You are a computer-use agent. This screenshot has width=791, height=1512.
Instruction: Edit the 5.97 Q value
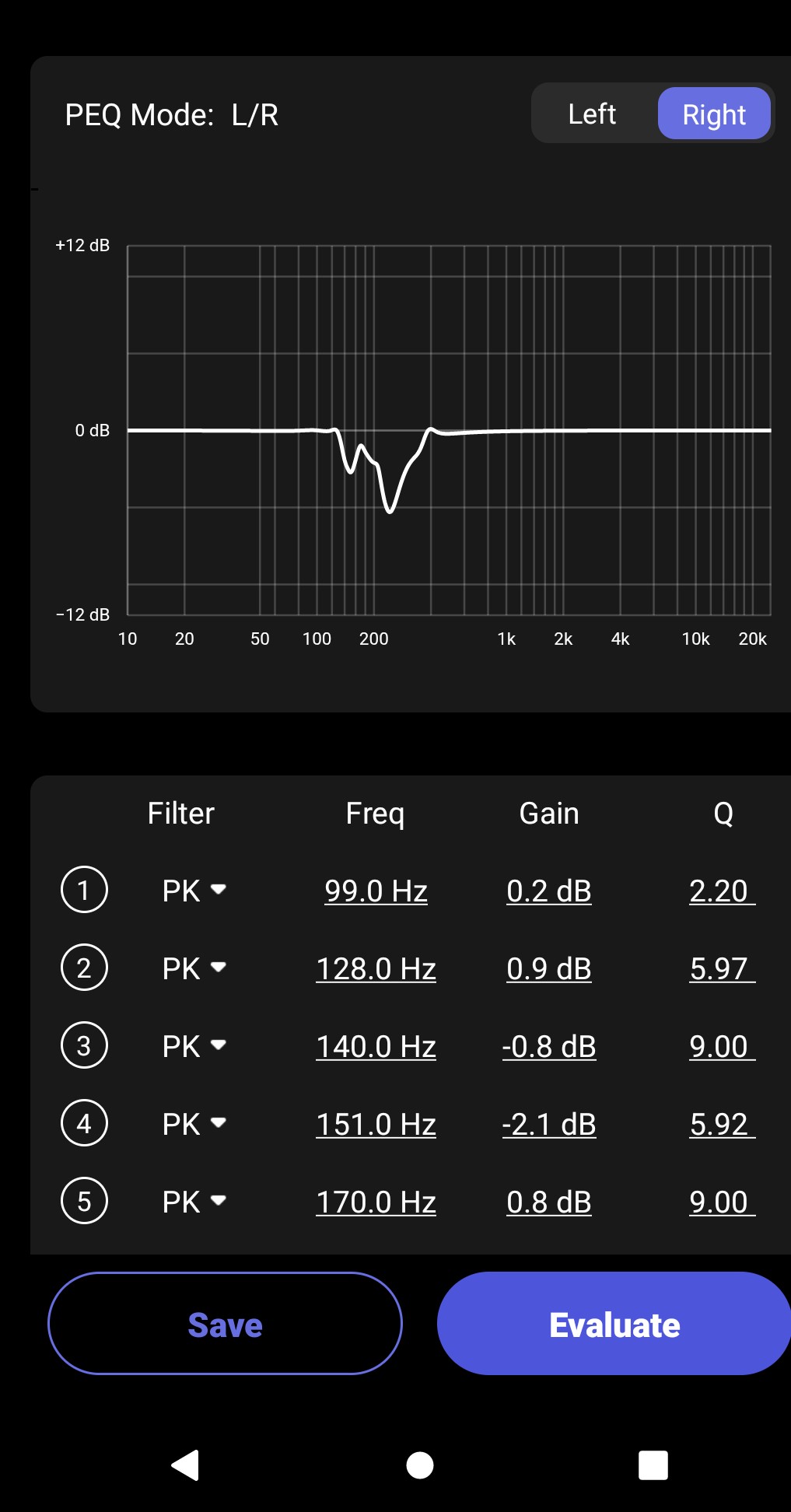point(720,968)
